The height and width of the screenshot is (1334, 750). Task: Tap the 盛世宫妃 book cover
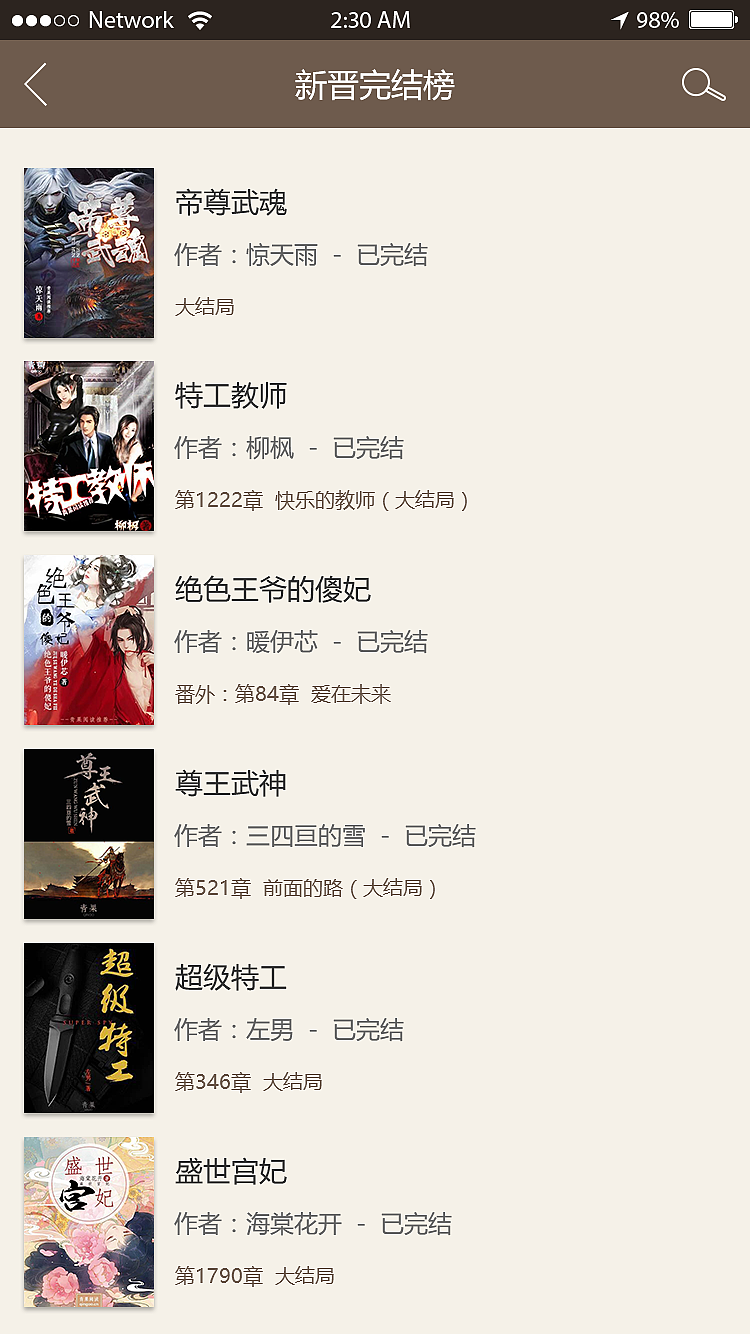click(88, 1221)
